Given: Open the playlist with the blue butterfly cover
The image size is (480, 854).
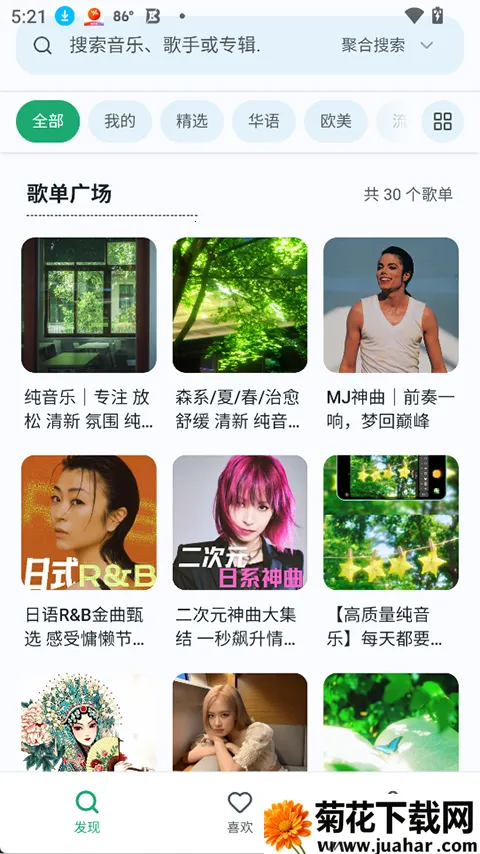Looking at the screenshot, I should [x=391, y=722].
